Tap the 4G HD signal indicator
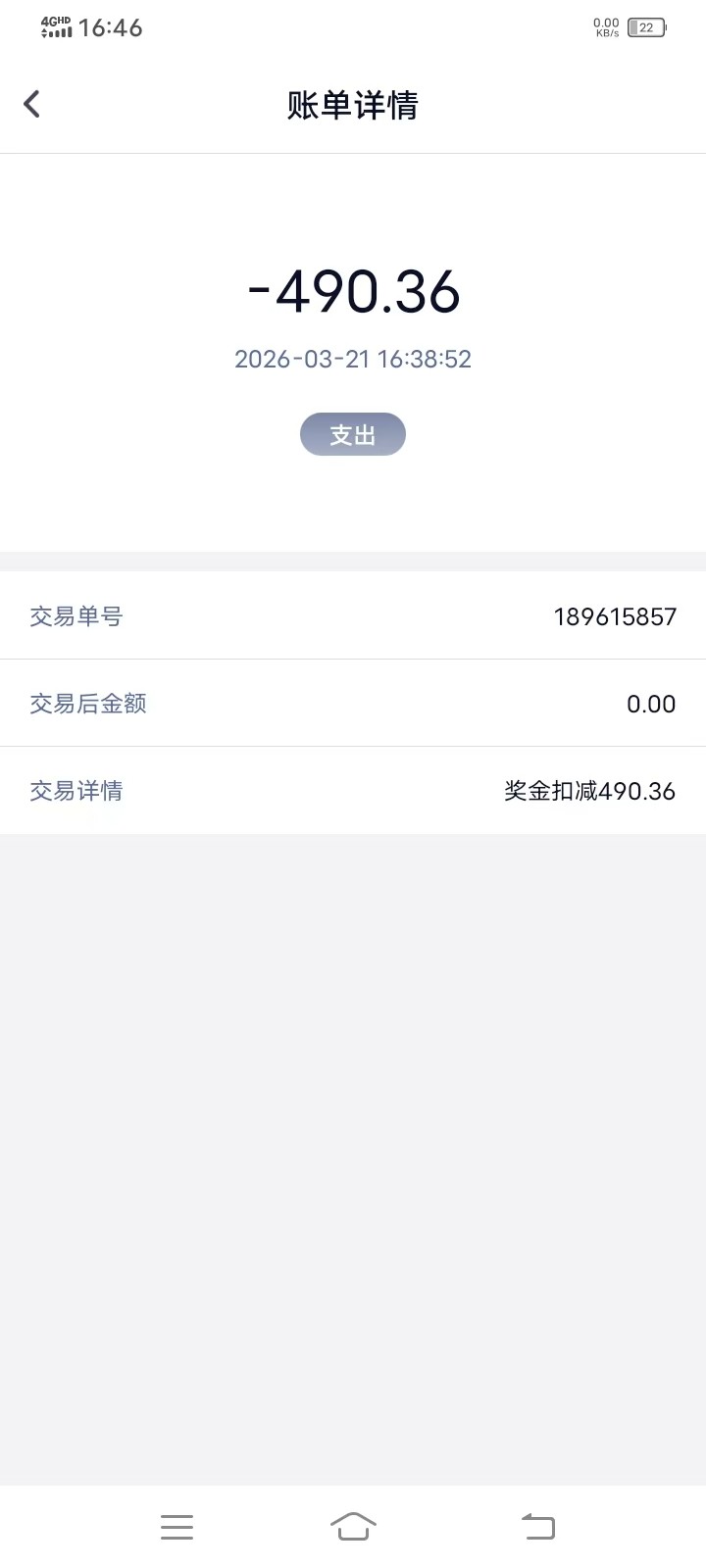 54,26
